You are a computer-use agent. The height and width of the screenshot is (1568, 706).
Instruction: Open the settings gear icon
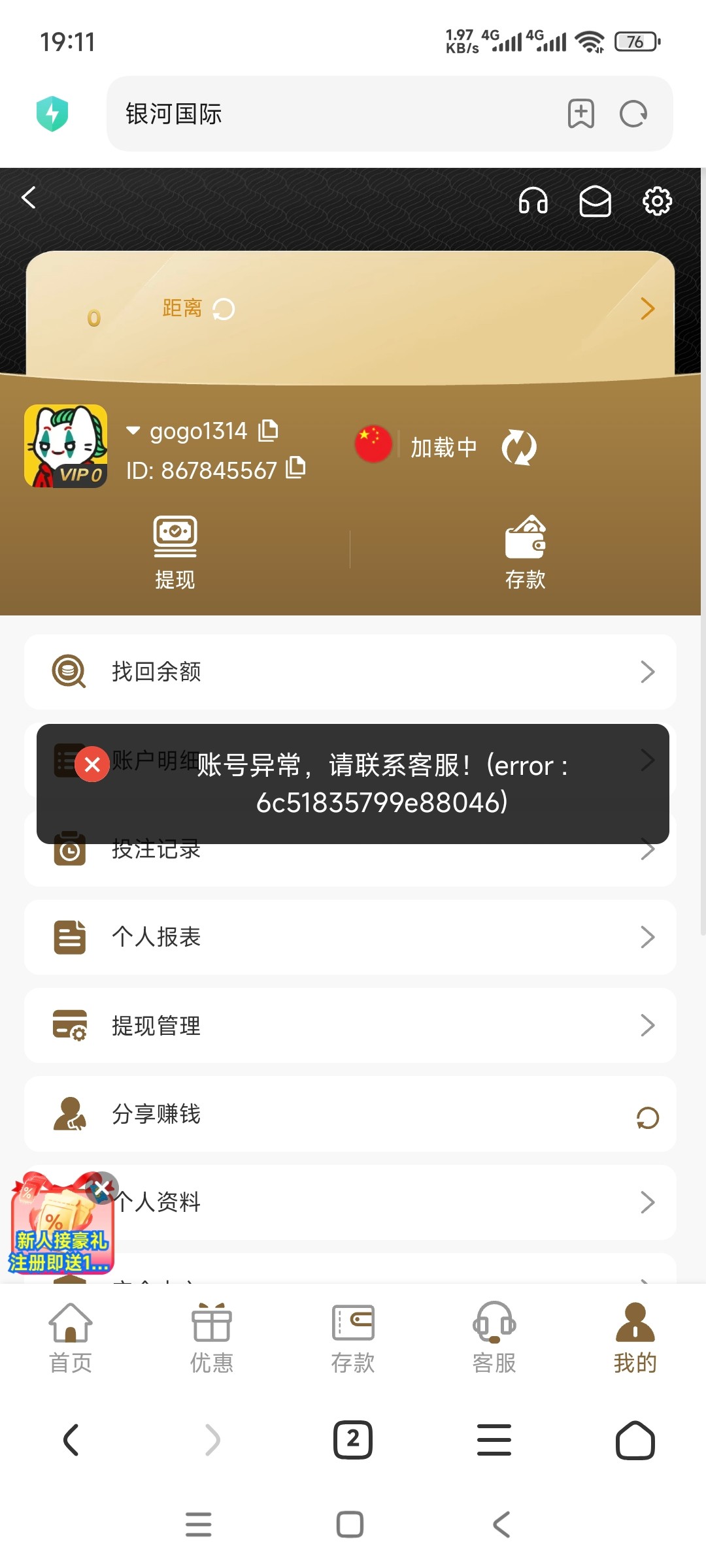click(656, 201)
